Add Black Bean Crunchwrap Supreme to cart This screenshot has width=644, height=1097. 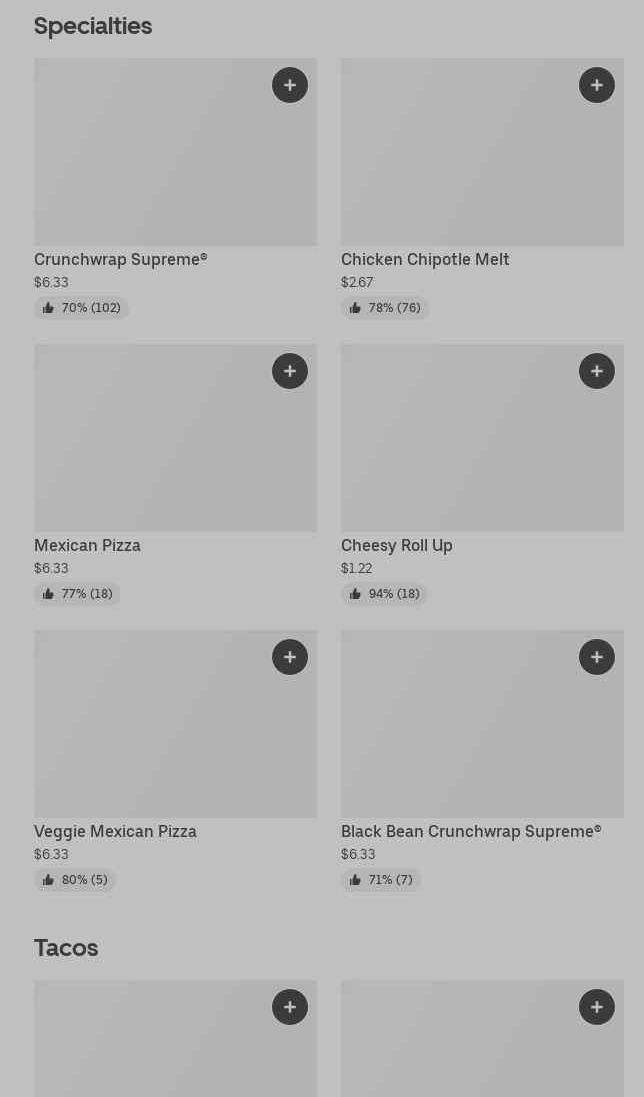(x=596, y=657)
